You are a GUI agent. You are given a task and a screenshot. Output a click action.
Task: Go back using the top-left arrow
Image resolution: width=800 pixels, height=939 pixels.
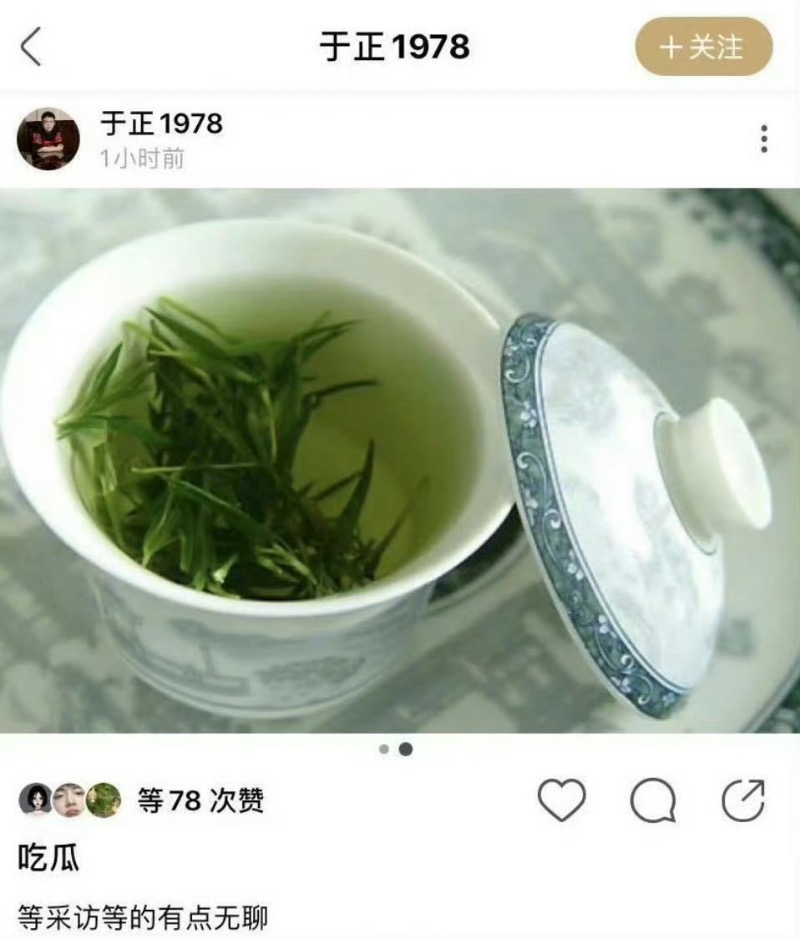pos(32,47)
